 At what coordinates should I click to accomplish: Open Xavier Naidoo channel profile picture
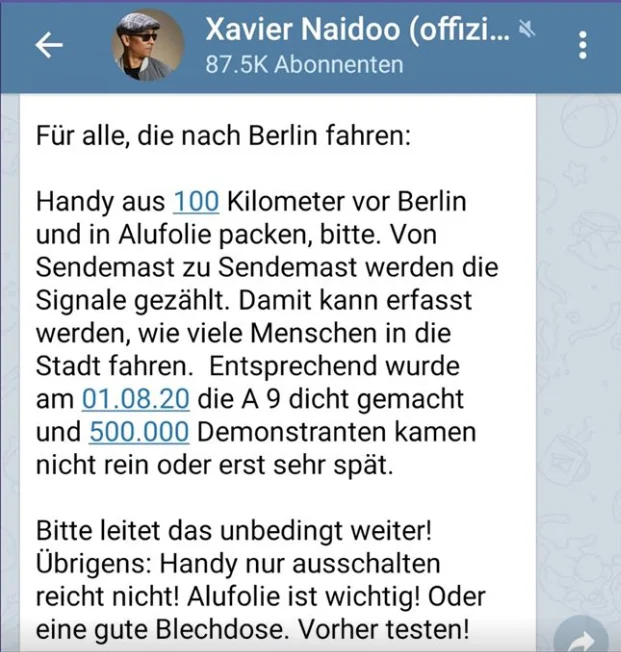148,46
